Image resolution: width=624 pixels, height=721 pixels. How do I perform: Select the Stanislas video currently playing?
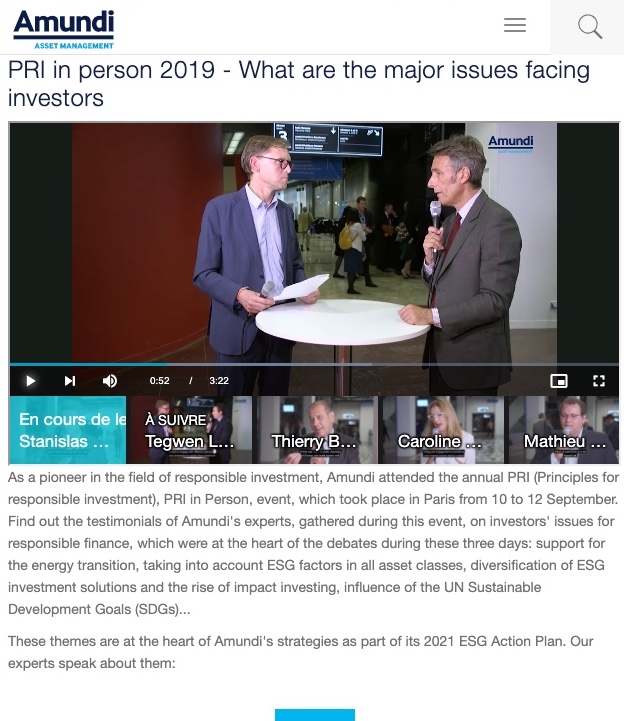click(68, 430)
